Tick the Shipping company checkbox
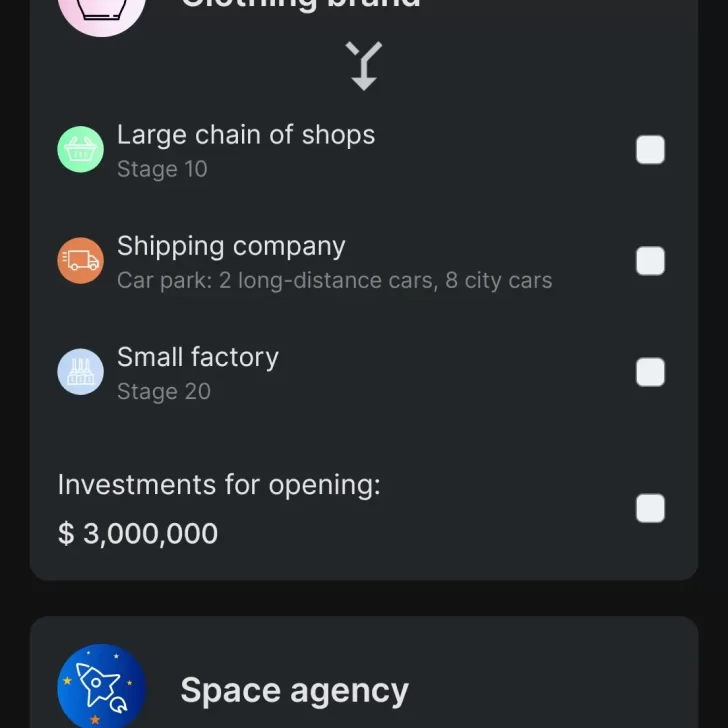Screen dimensions: 728x728 [650, 261]
